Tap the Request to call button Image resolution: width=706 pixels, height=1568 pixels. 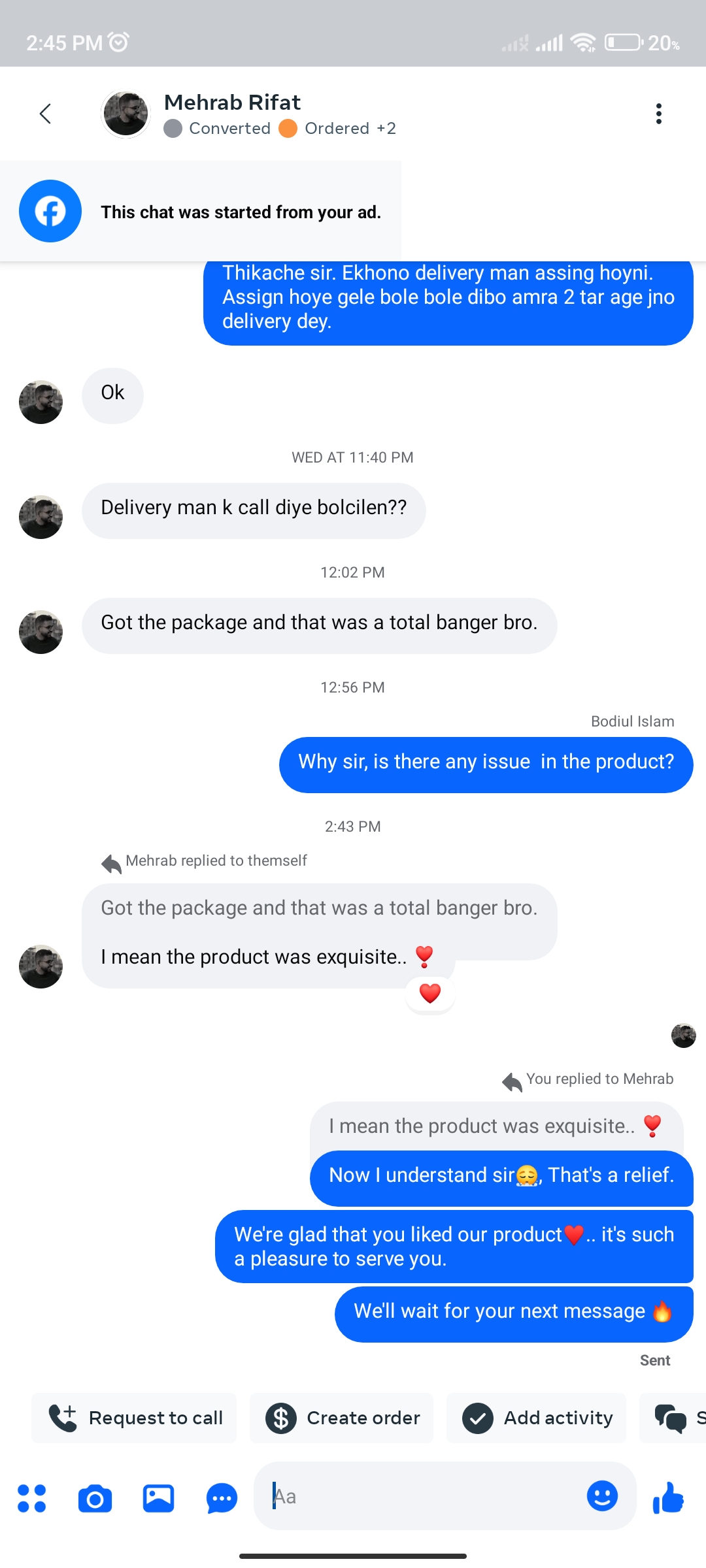click(x=135, y=1418)
